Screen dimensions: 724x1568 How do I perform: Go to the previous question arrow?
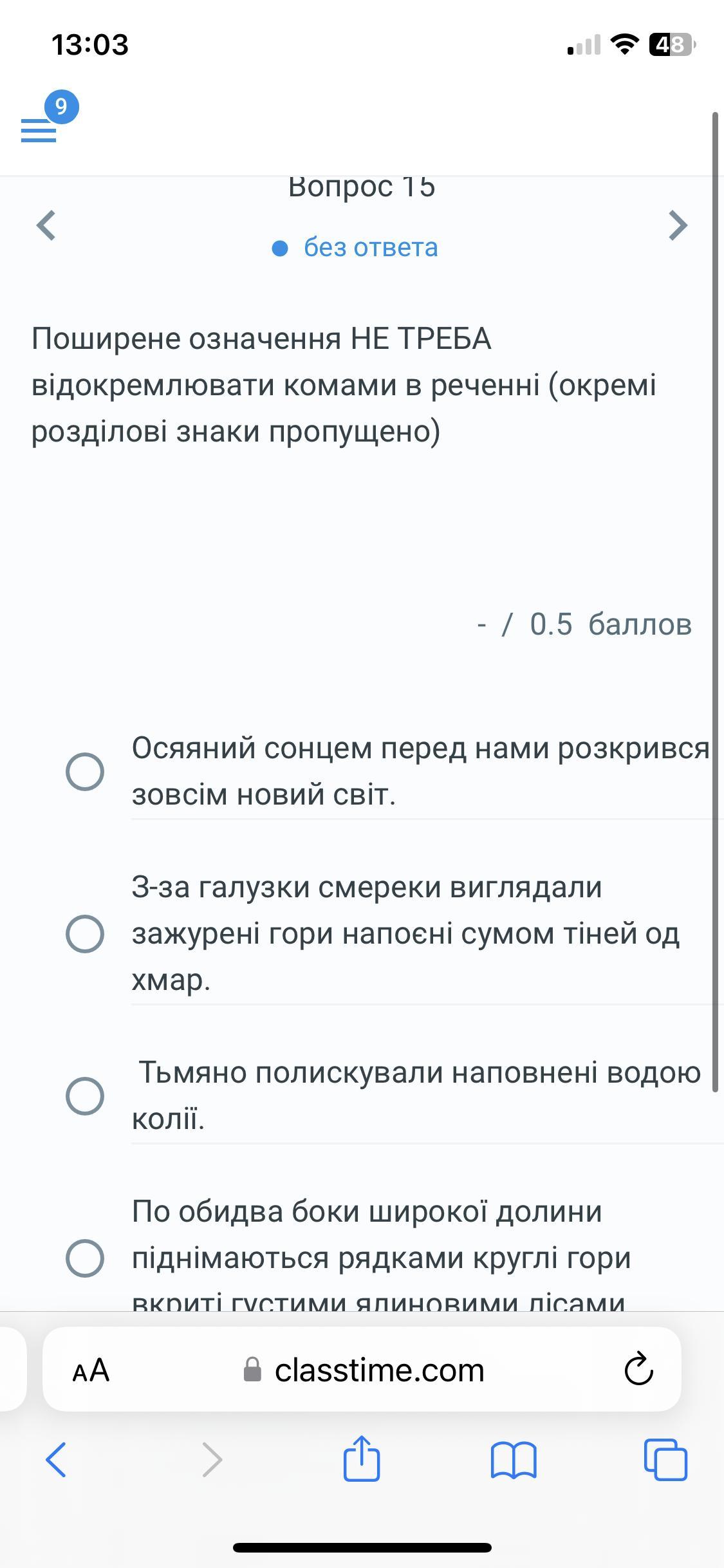pos(46,225)
